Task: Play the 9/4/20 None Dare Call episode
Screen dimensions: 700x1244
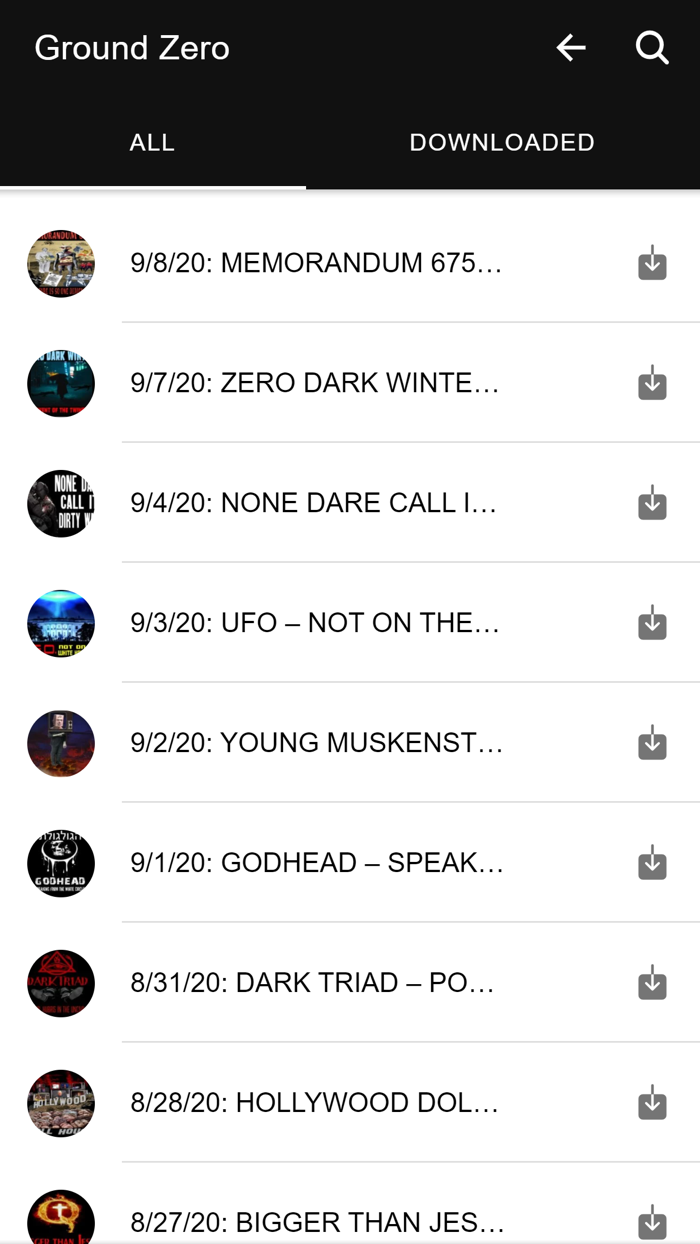Action: [313, 503]
